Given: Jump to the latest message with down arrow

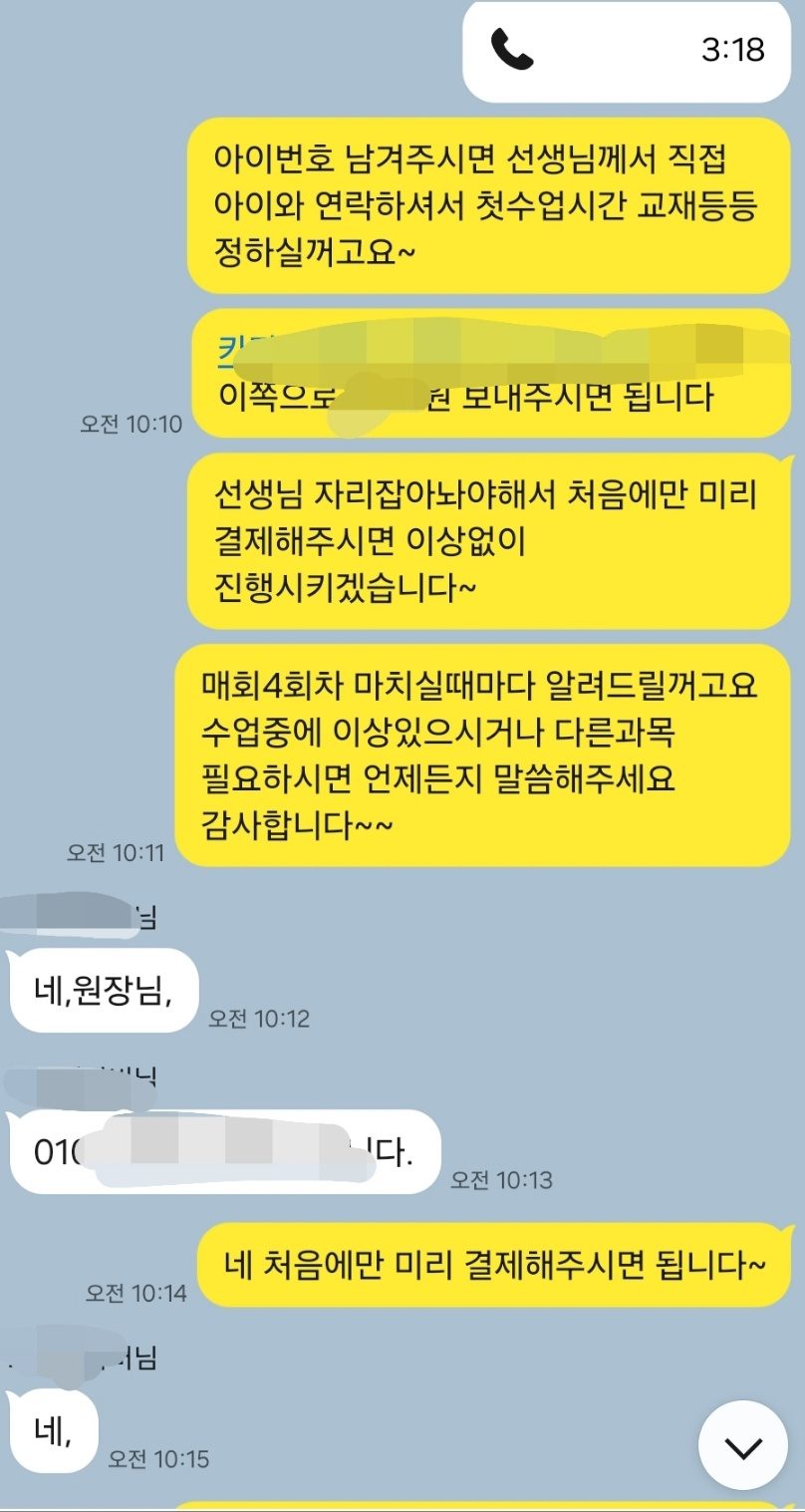Looking at the screenshot, I should pos(743,1444).
